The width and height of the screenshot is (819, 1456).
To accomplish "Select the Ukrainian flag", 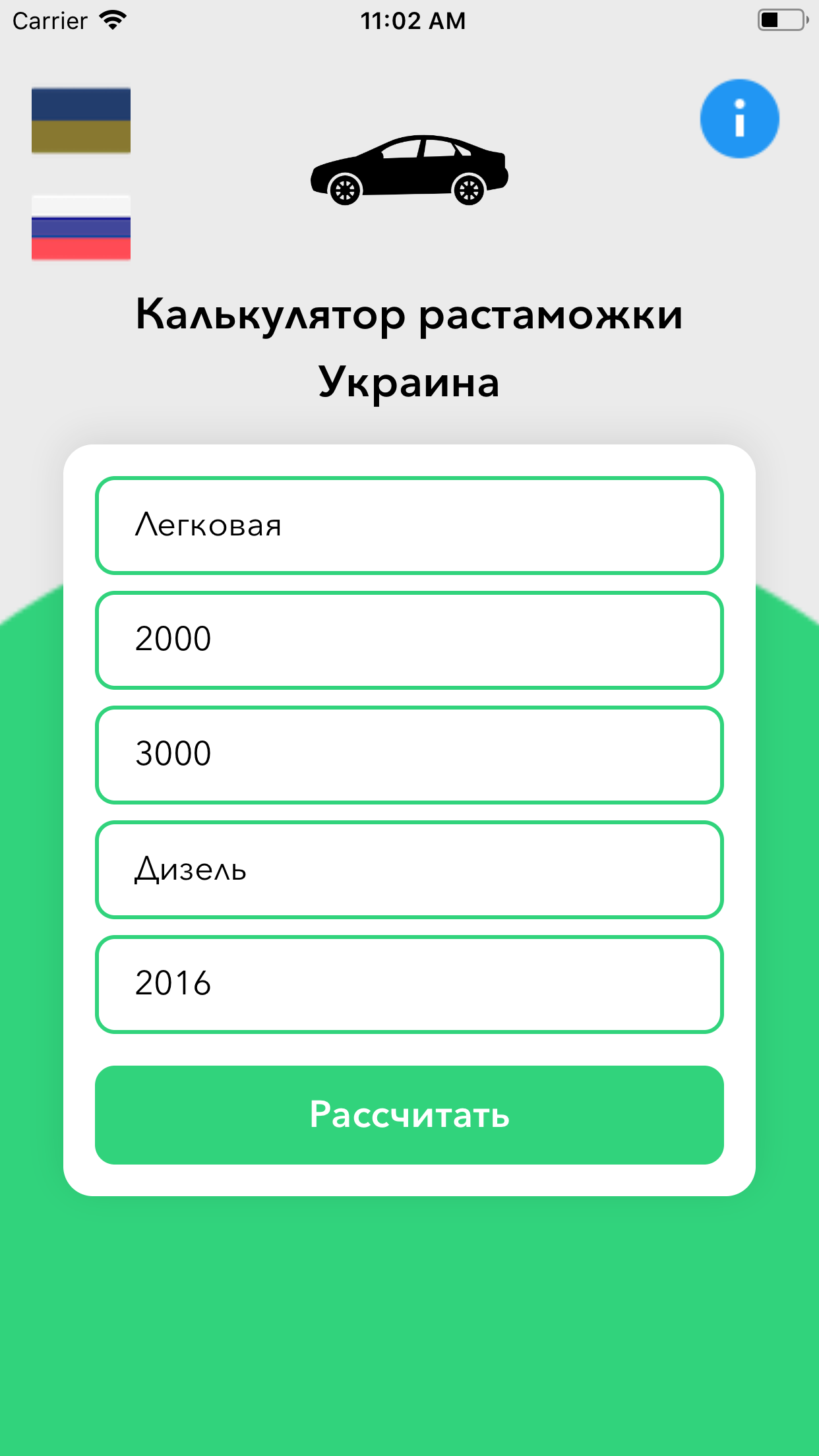I will click(x=80, y=119).
